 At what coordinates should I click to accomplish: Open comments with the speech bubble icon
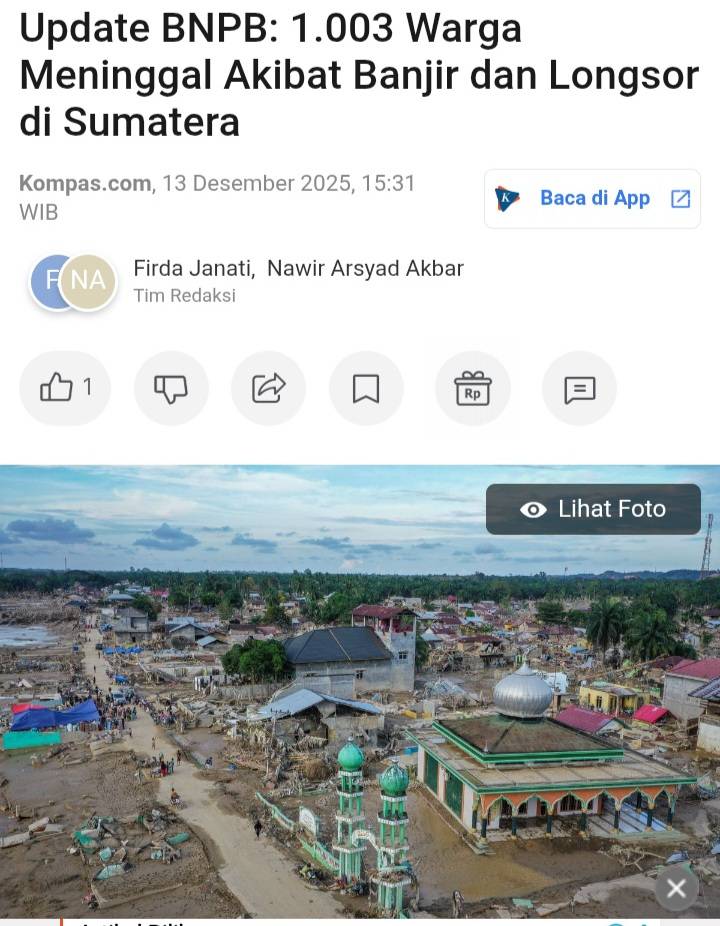[x=579, y=388]
